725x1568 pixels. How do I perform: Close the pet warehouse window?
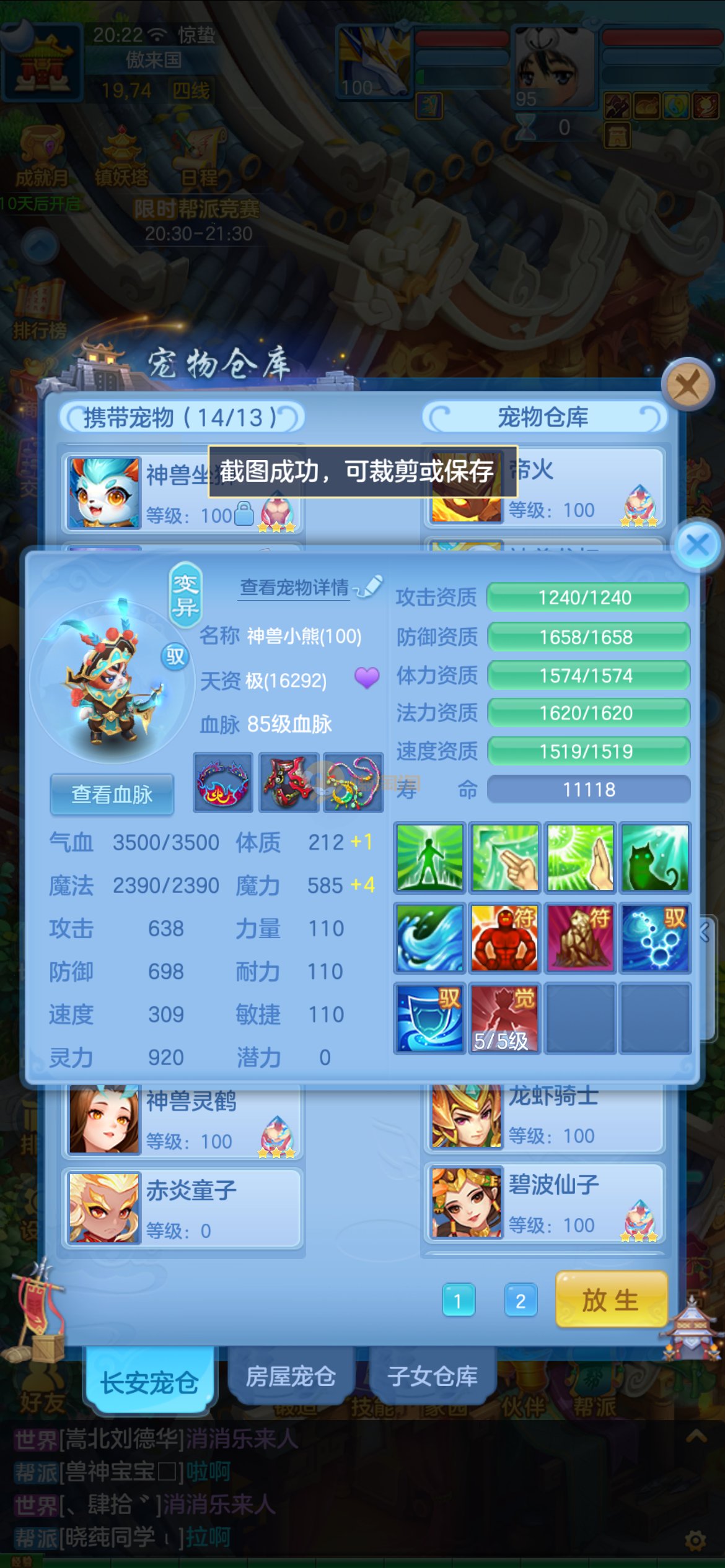pyautogui.click(x=687, y=385)
